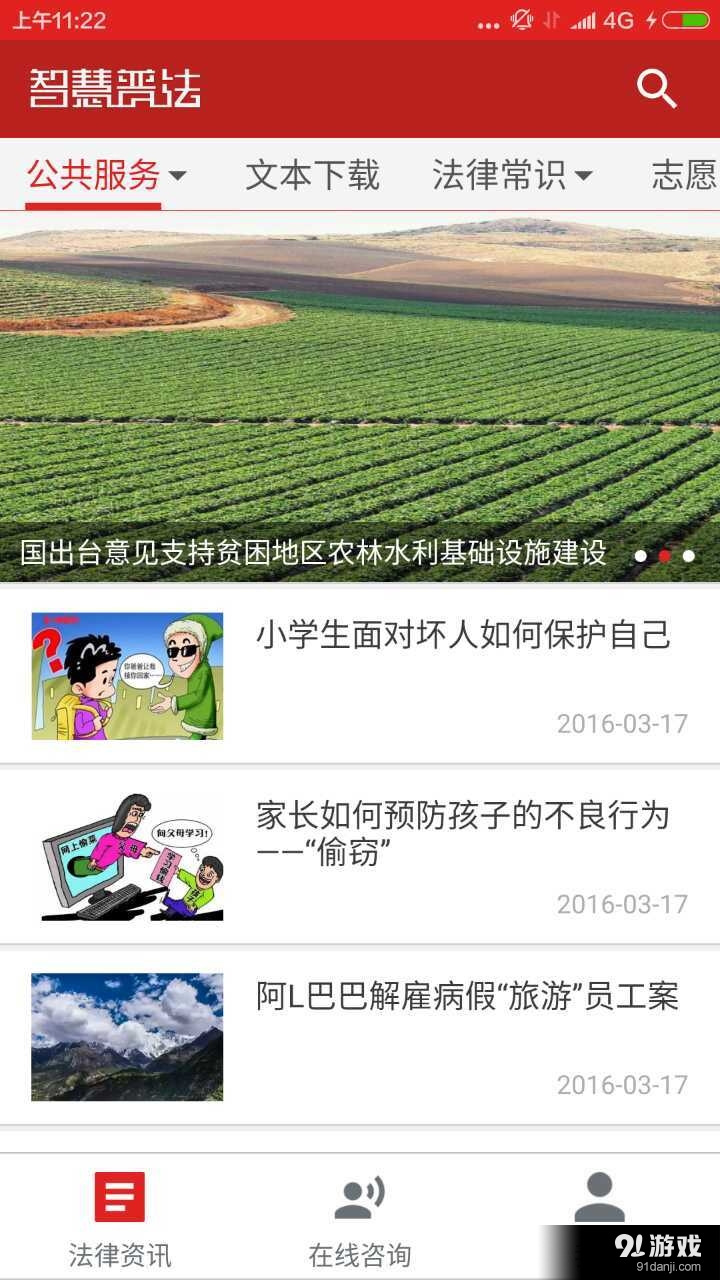Tap the signal strength indicator in status bar
This screenshot has width=720, height=1280.
coord(582,20)
